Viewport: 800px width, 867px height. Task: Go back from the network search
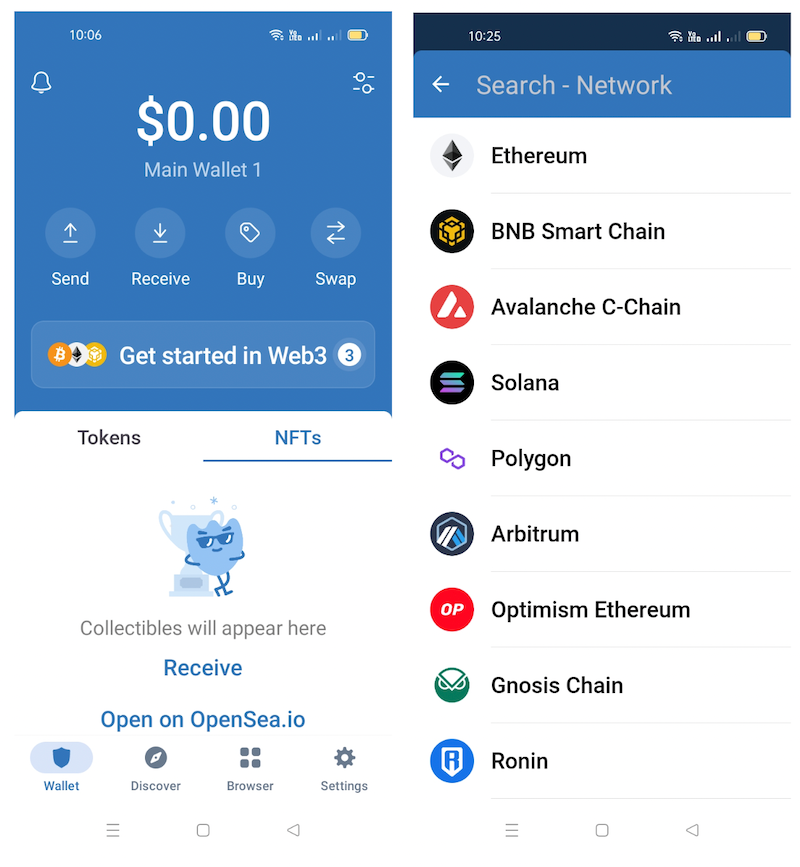click(441, 85)
